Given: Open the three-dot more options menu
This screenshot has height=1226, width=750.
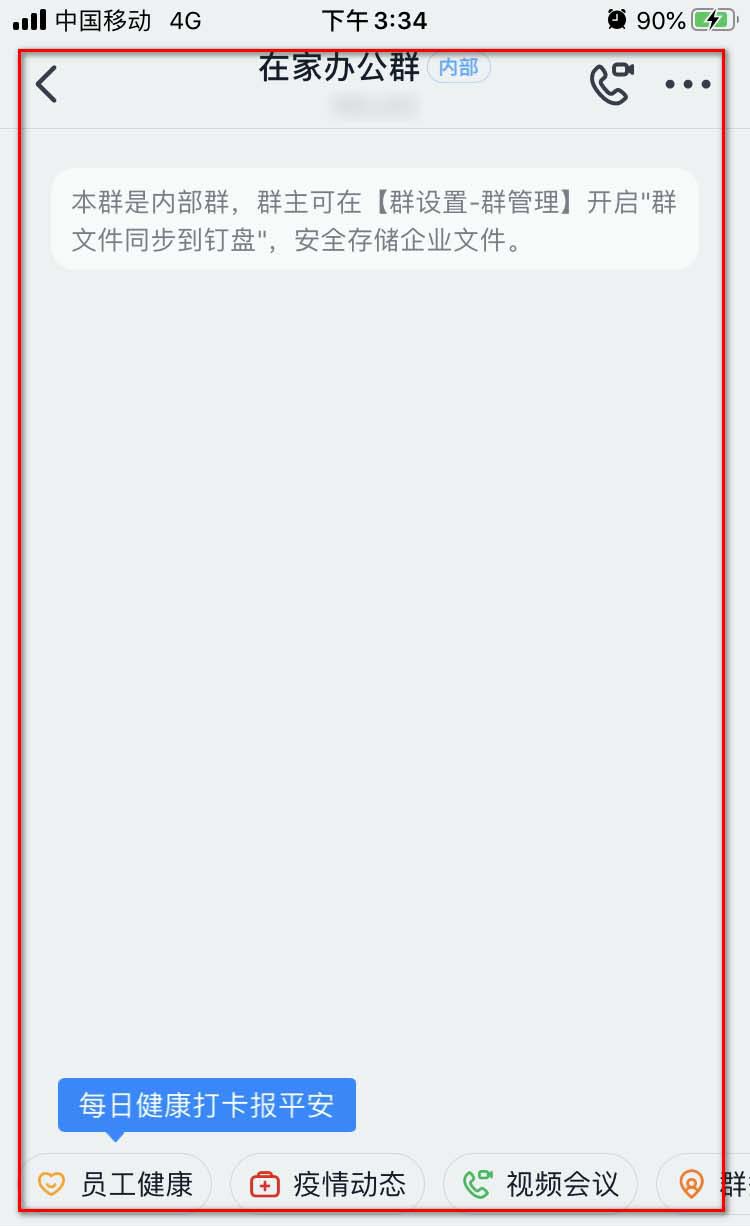Looking at the screenshot, I should coord(688,85).
